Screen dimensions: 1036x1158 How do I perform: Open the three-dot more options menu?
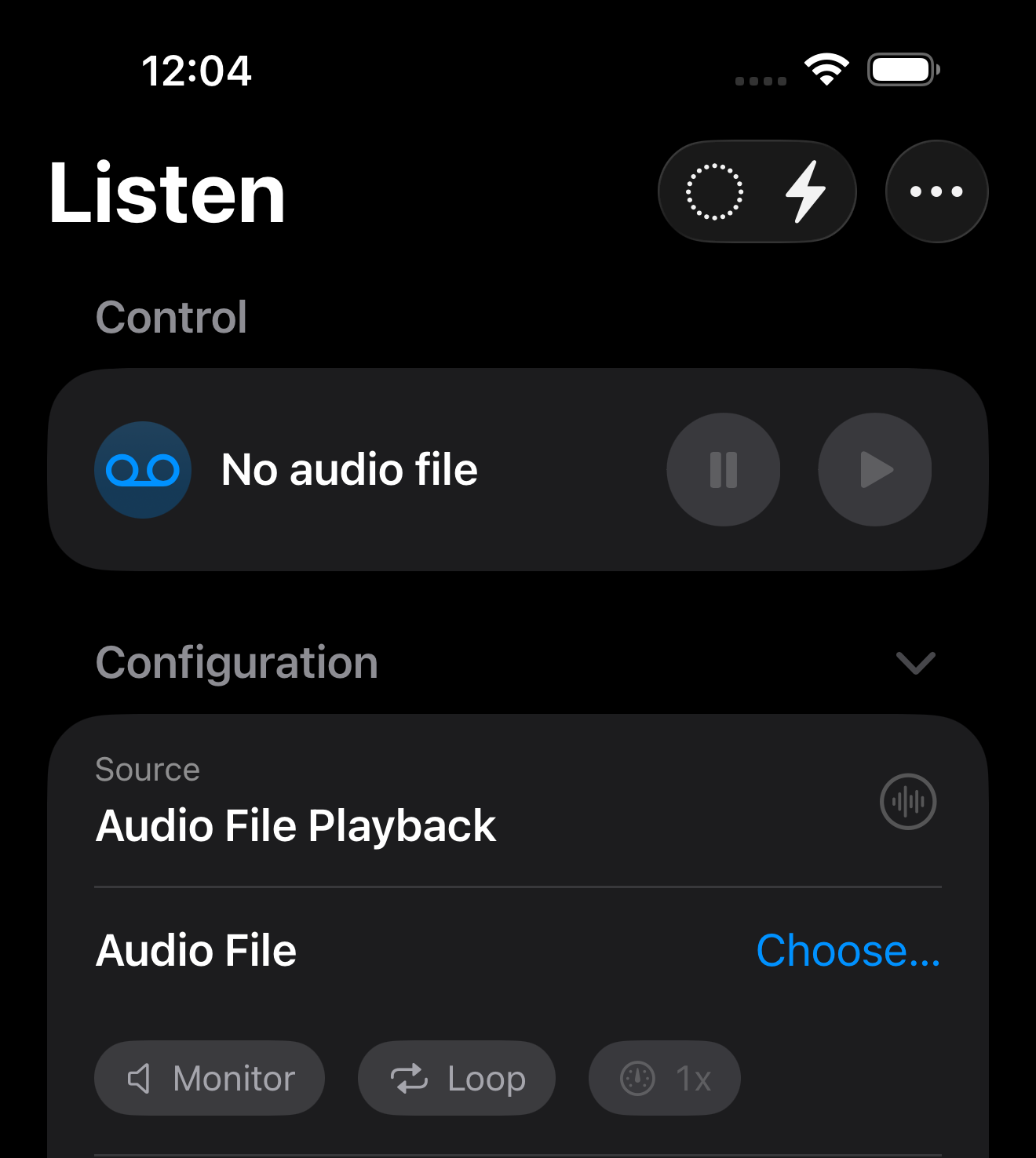pos(936,191)
